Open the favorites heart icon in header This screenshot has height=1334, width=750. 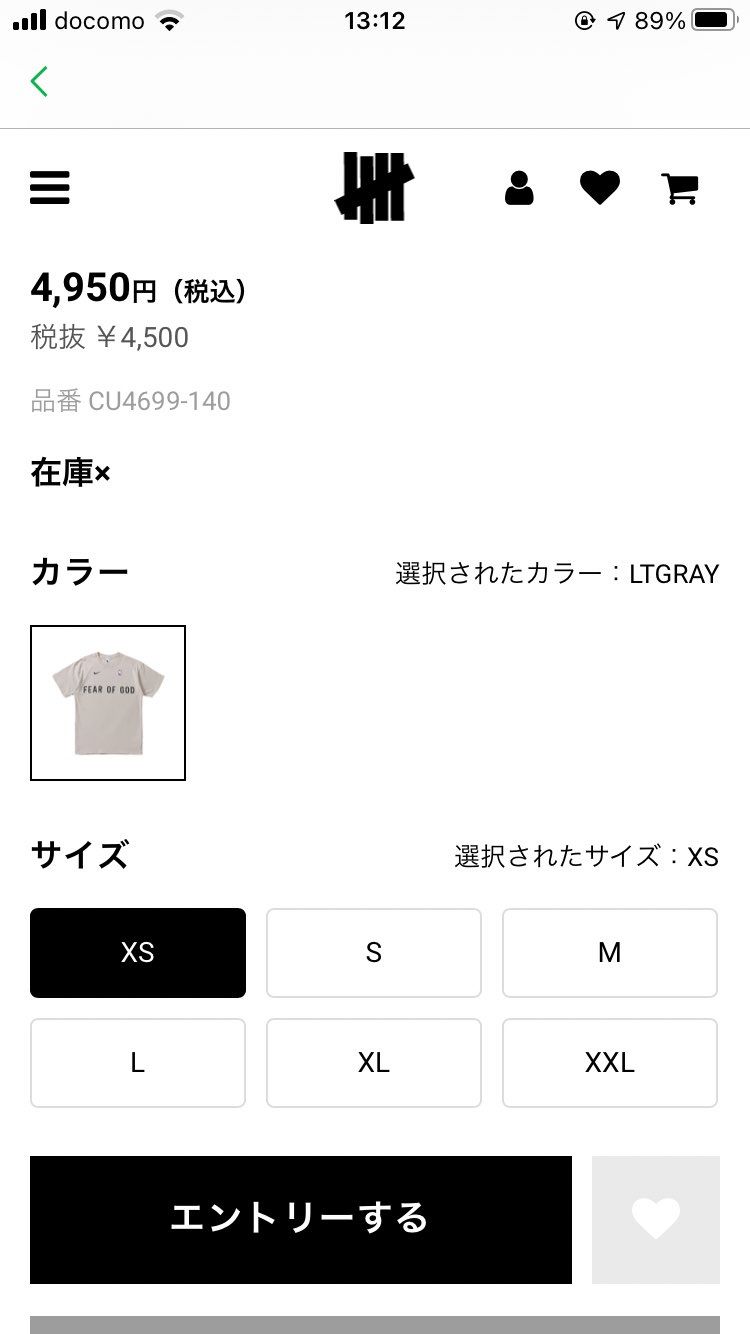pyautogui.click(x=599, y=188)
